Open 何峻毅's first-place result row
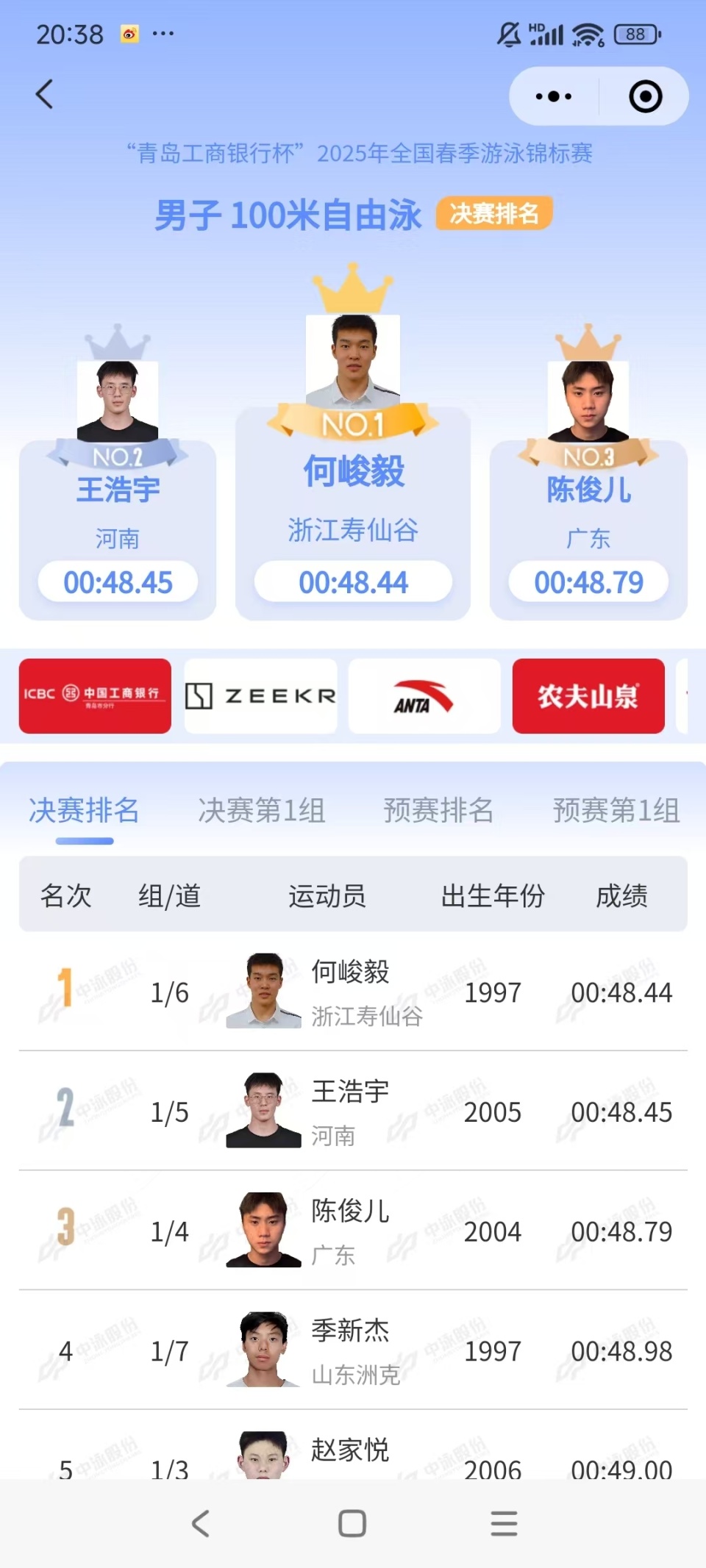 353,992
